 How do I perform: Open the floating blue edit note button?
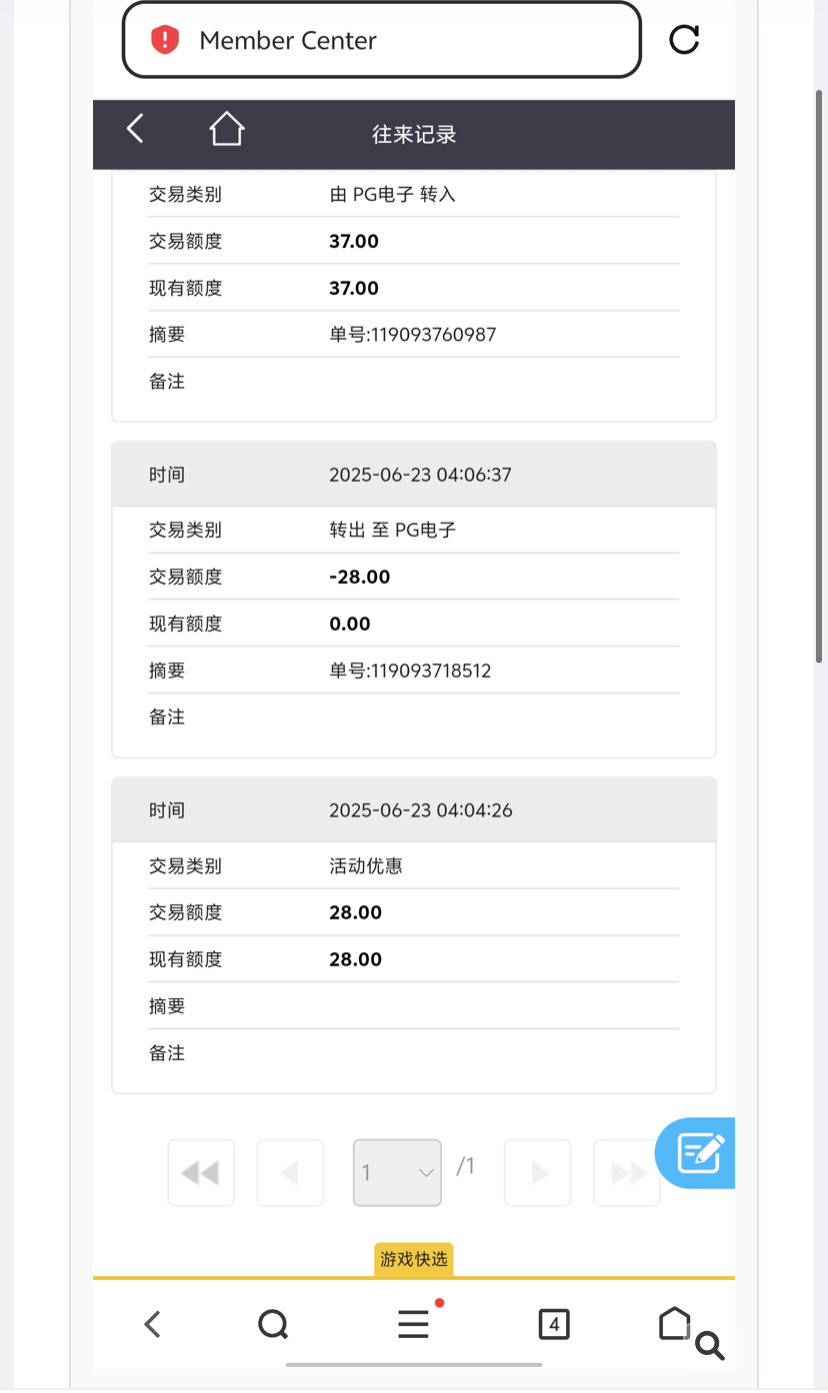(x=697, y=1153)
